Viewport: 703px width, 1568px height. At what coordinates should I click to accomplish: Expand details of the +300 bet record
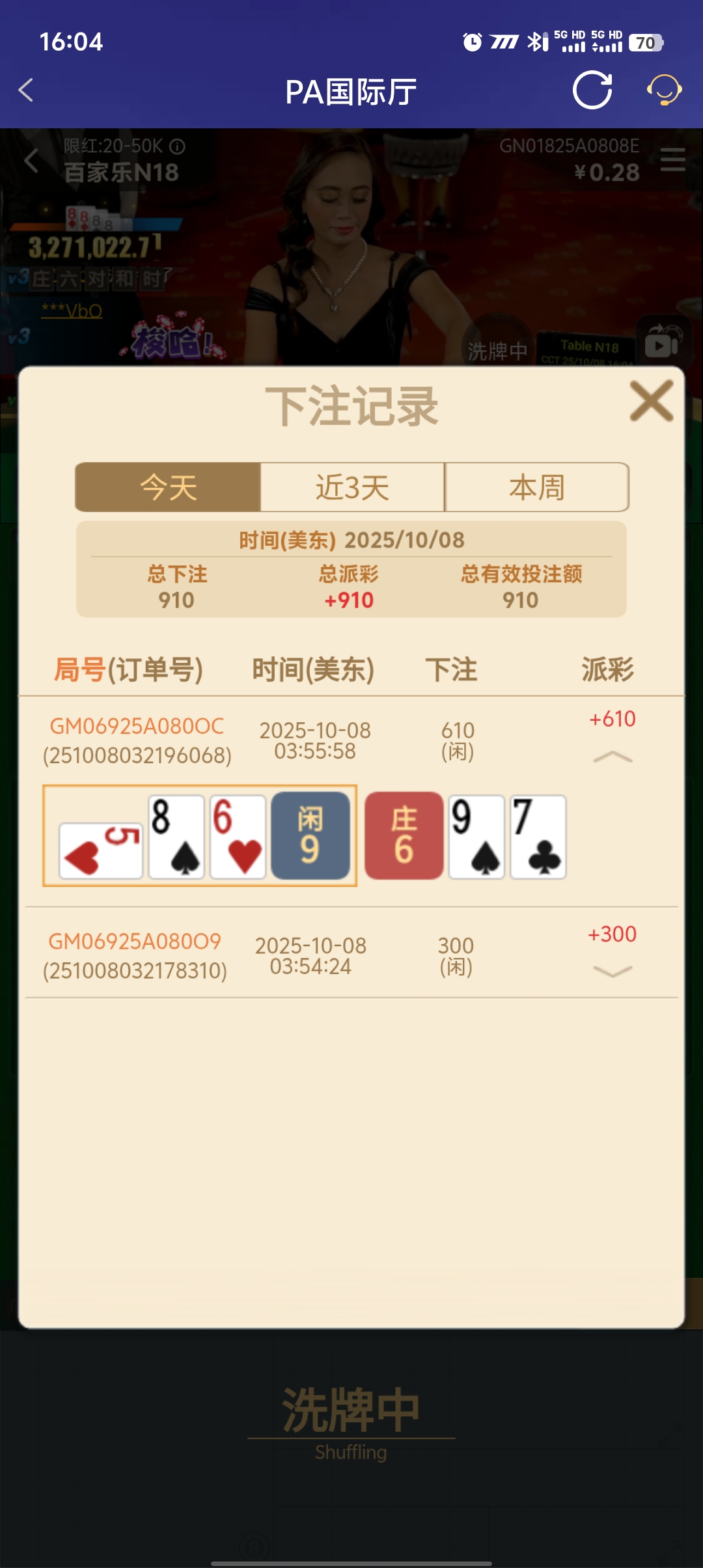[613, 972]
